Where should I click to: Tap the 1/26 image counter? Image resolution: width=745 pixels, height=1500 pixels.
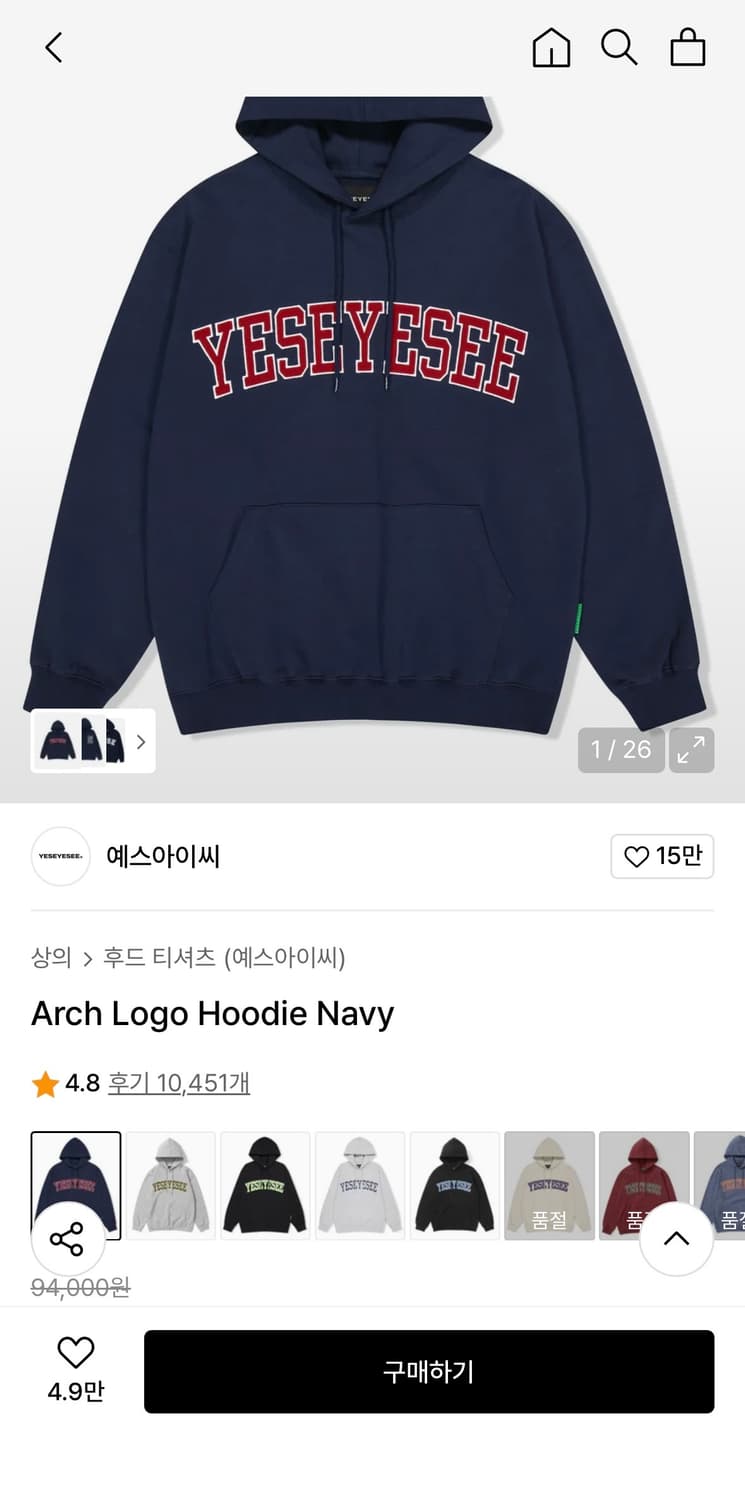pyautogui.click(x=621, y=750)
